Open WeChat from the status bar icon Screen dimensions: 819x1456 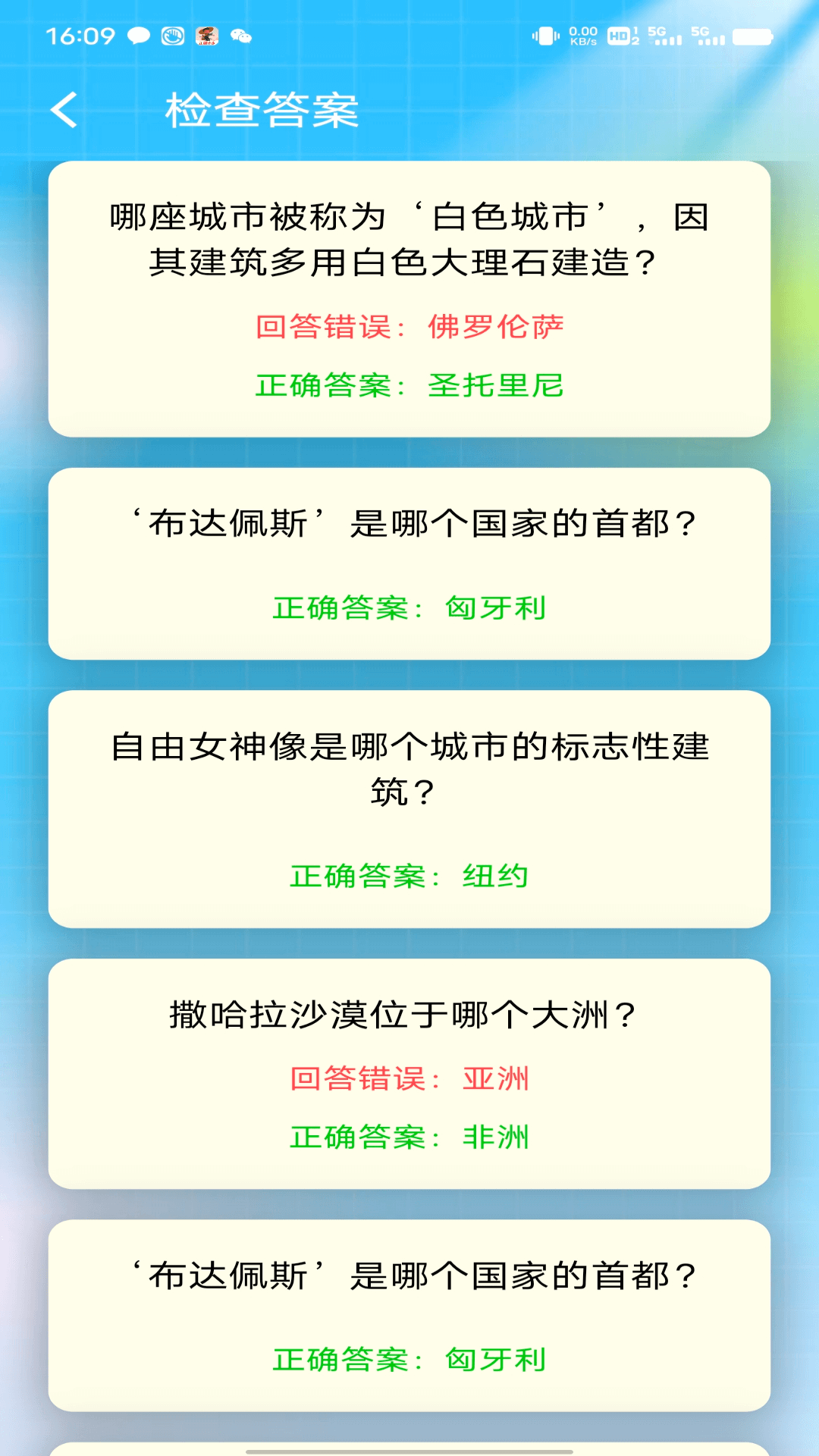[241, 36]
